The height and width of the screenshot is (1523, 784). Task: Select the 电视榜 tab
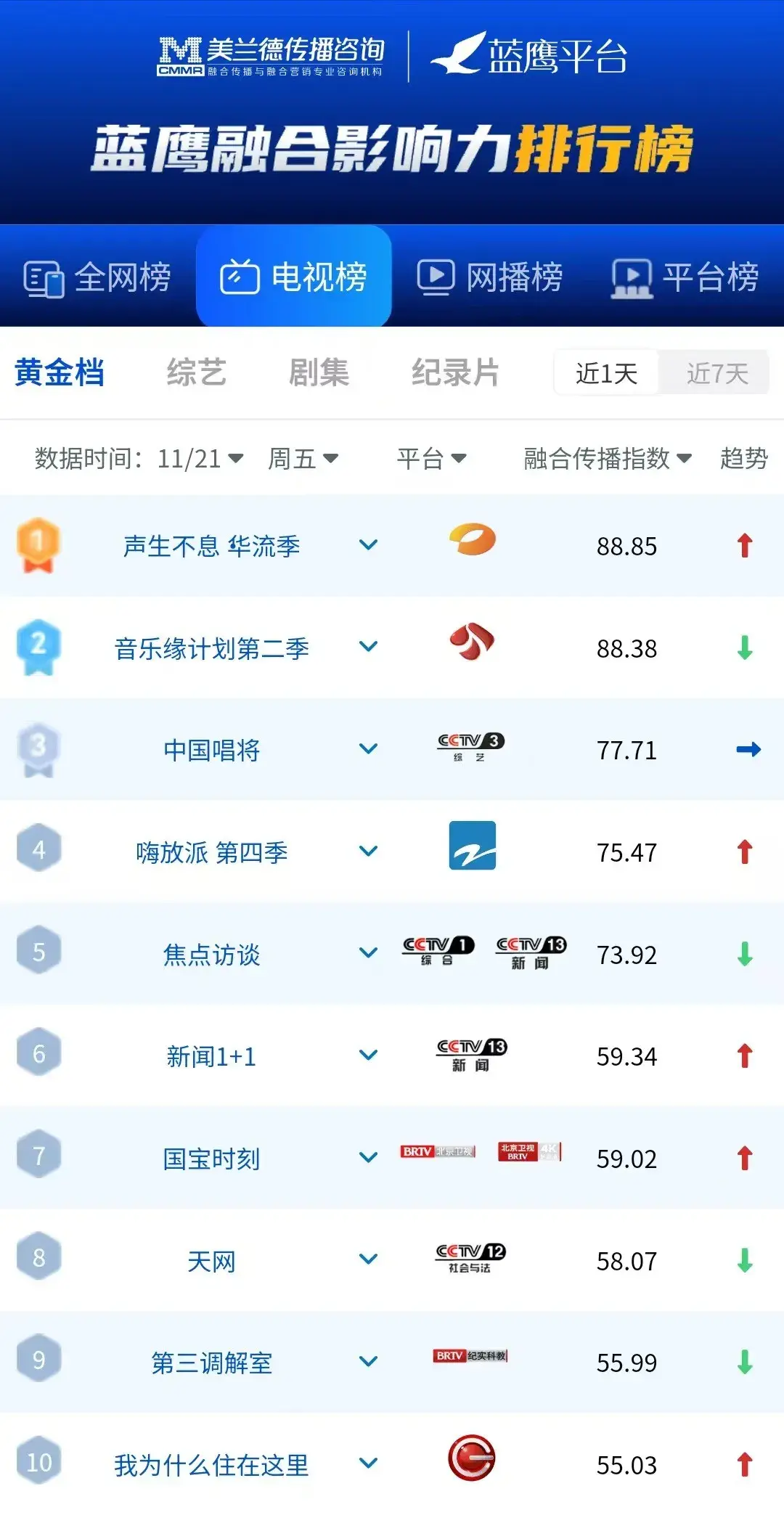click(x=294, y=277)
